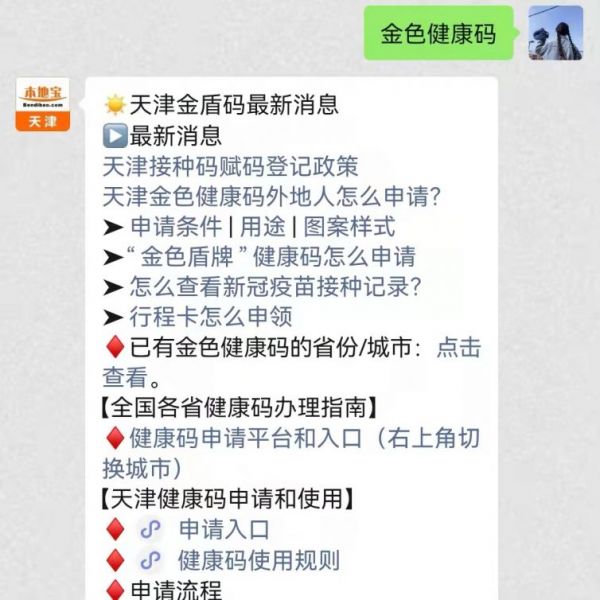Open the 图案样式 link
The image size is (600, 600).
coord(349,226)
